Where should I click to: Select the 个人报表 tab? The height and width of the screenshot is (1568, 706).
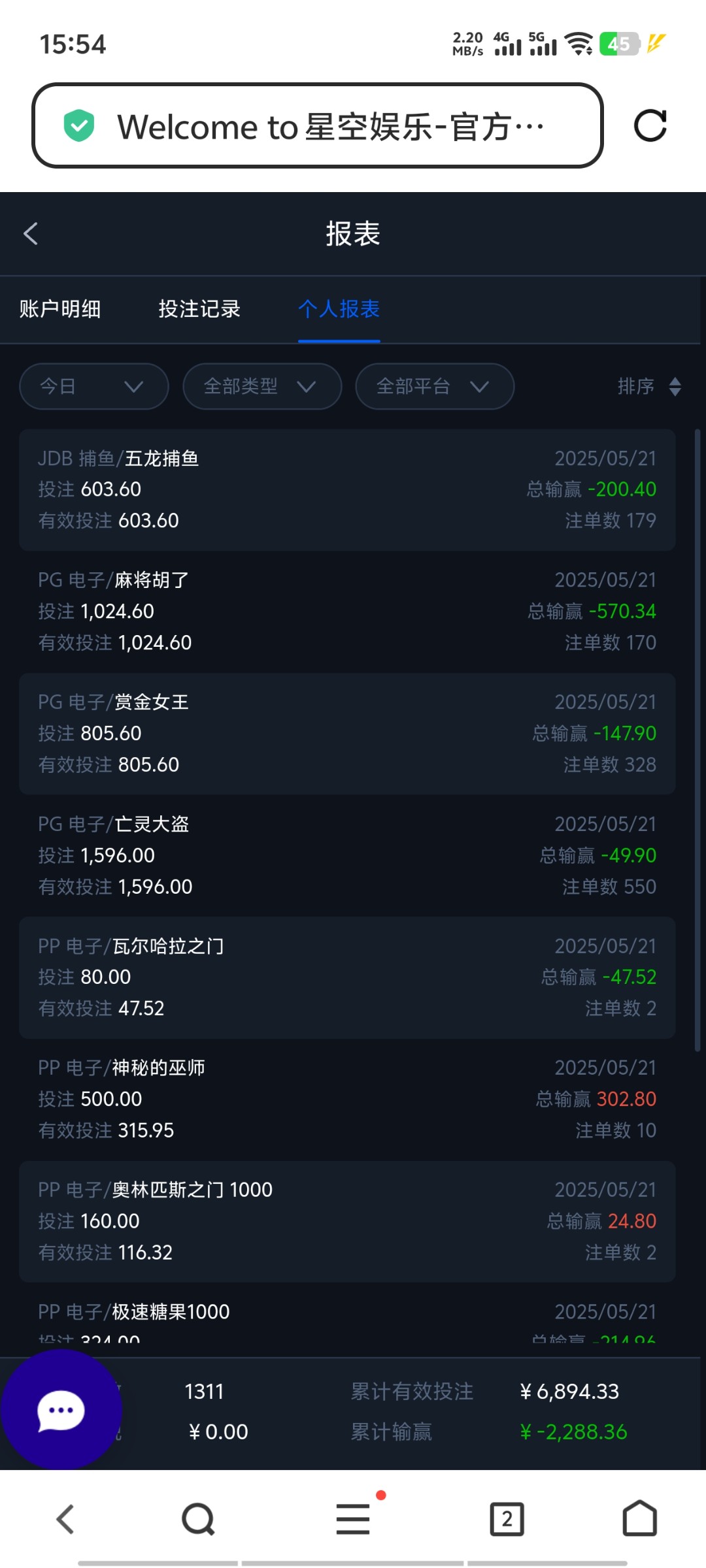(x=339, y=309)
